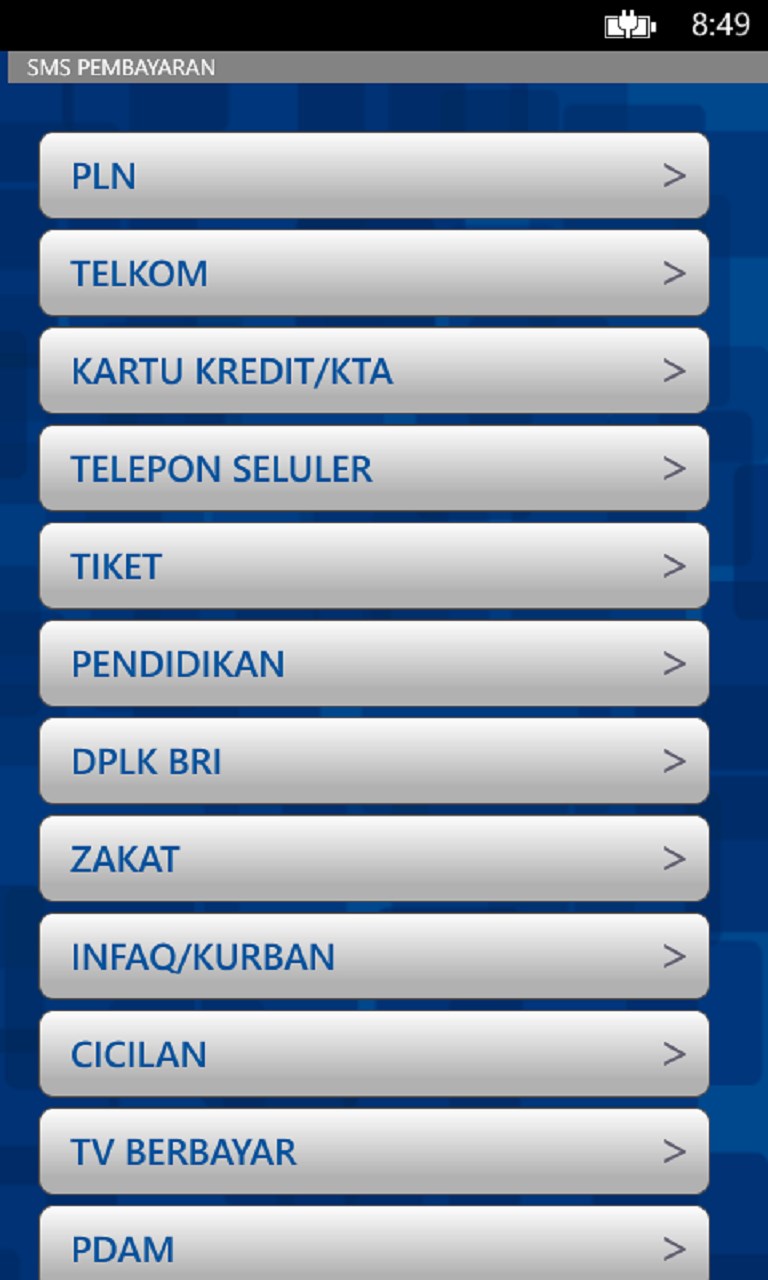768x1280 pixels.
Task: Open the PLN payment option
Action: coord(374,176)
